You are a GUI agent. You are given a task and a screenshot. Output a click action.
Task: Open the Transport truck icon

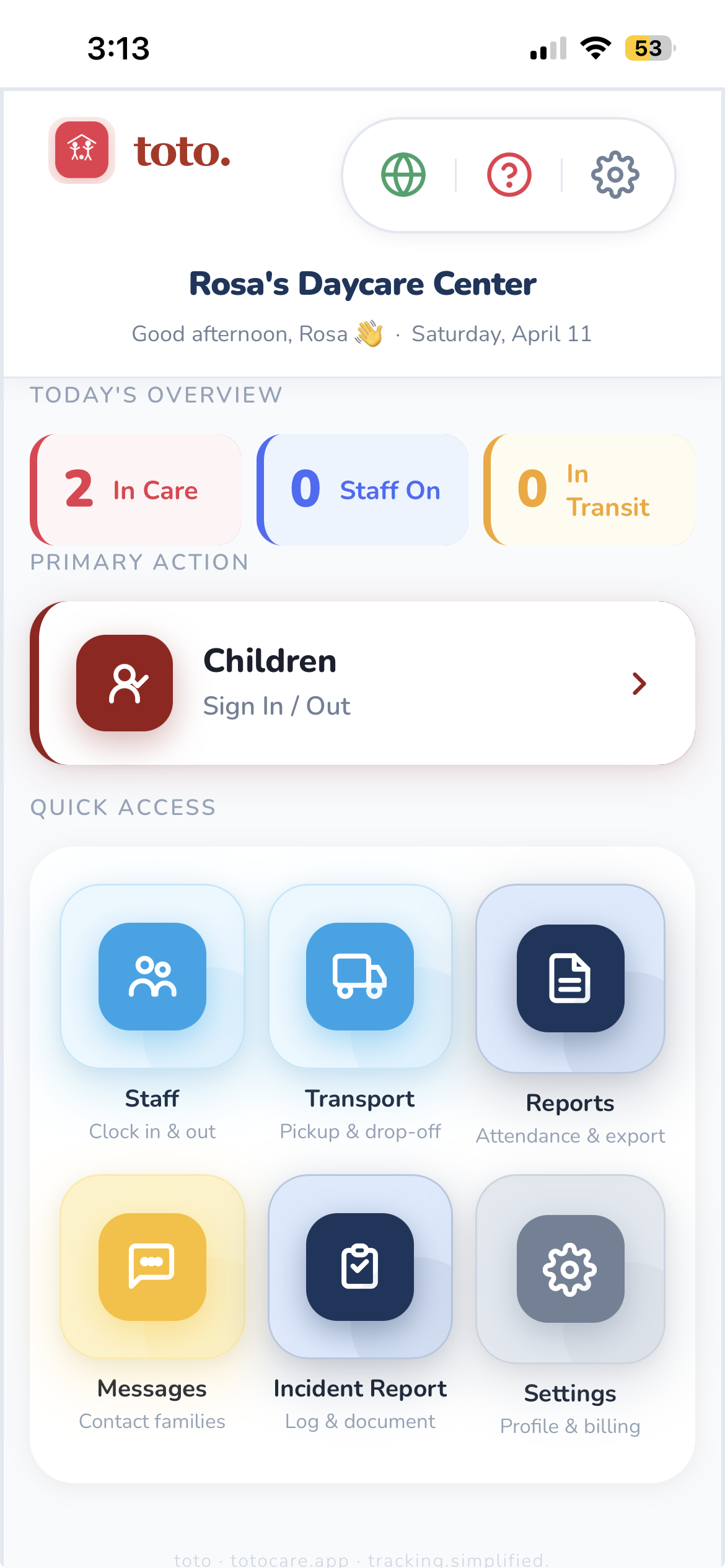click(360, 977)
